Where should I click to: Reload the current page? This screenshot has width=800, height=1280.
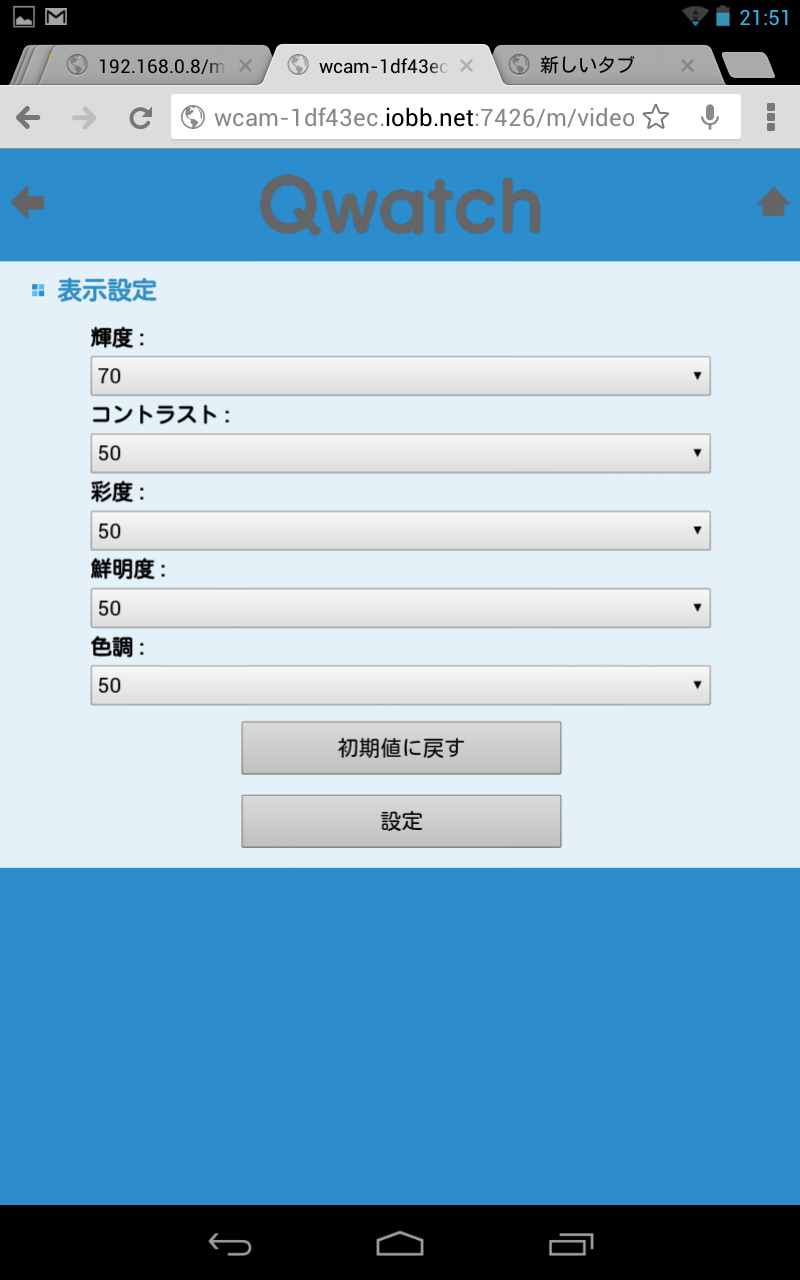pyautogui.click(x=140, y=118)
